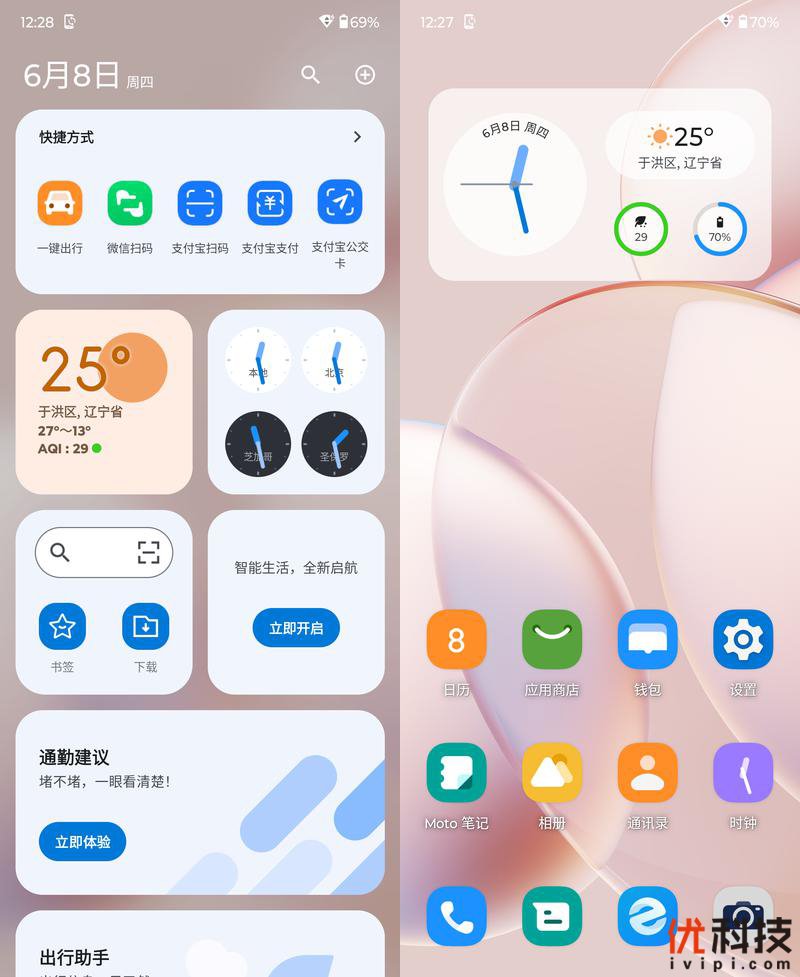Open the 通讯录 contacts app
The width and height of the screenshot is (800, 977).
pyautogui.click(x=647, y=773)
